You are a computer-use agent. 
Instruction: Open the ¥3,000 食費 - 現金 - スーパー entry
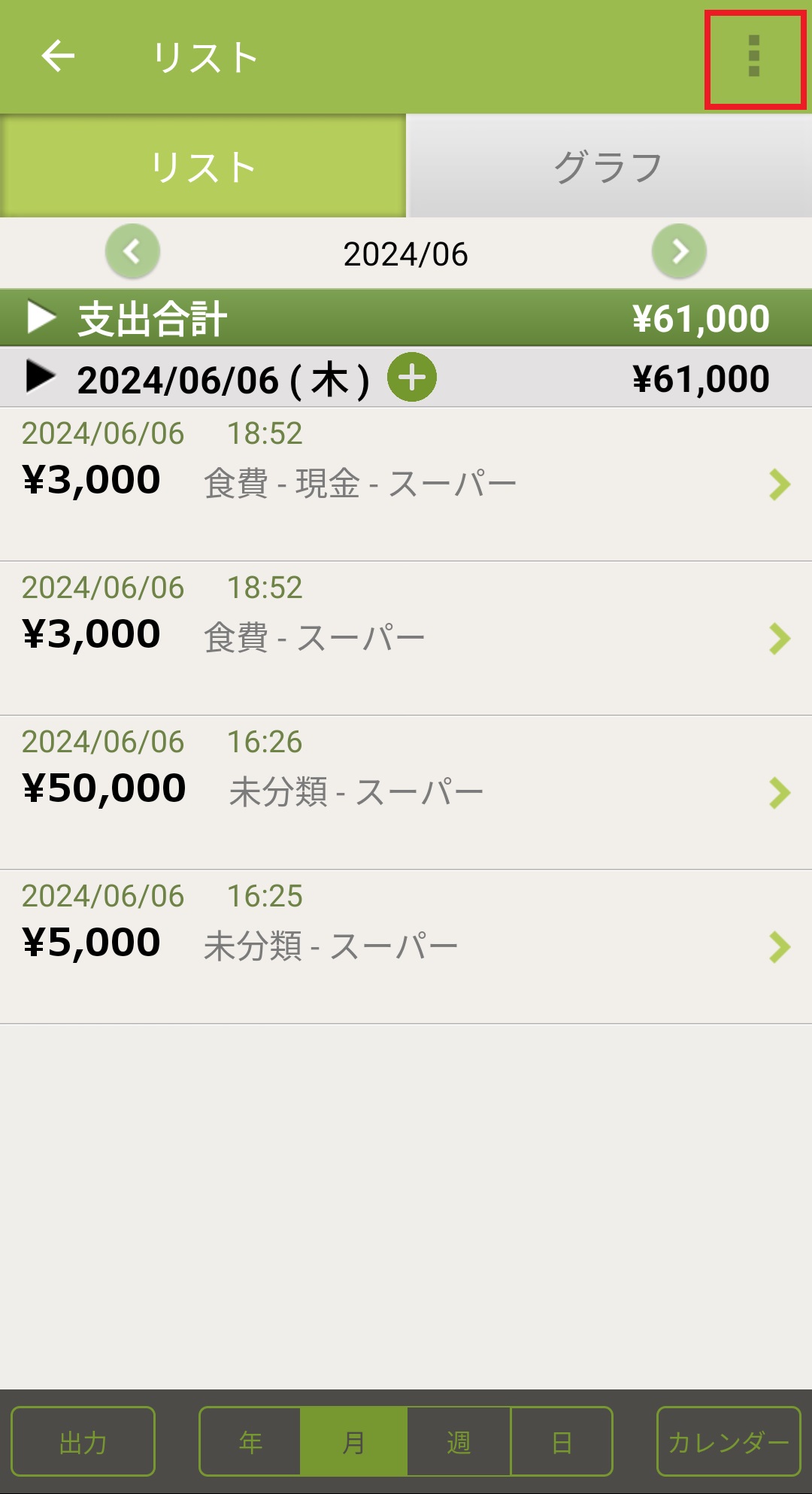pos(406,484)
